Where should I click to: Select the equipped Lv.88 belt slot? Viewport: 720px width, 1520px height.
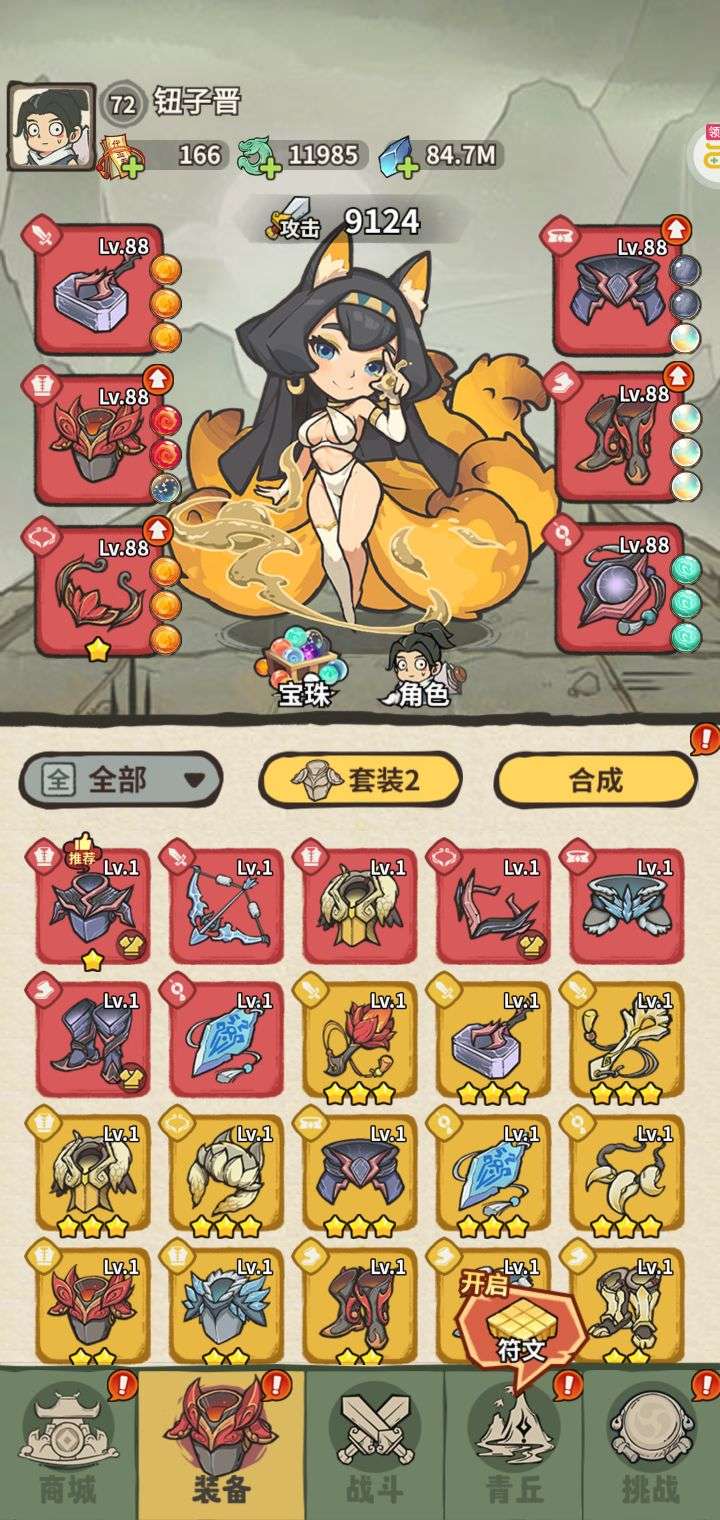click(x=619, y=290)
